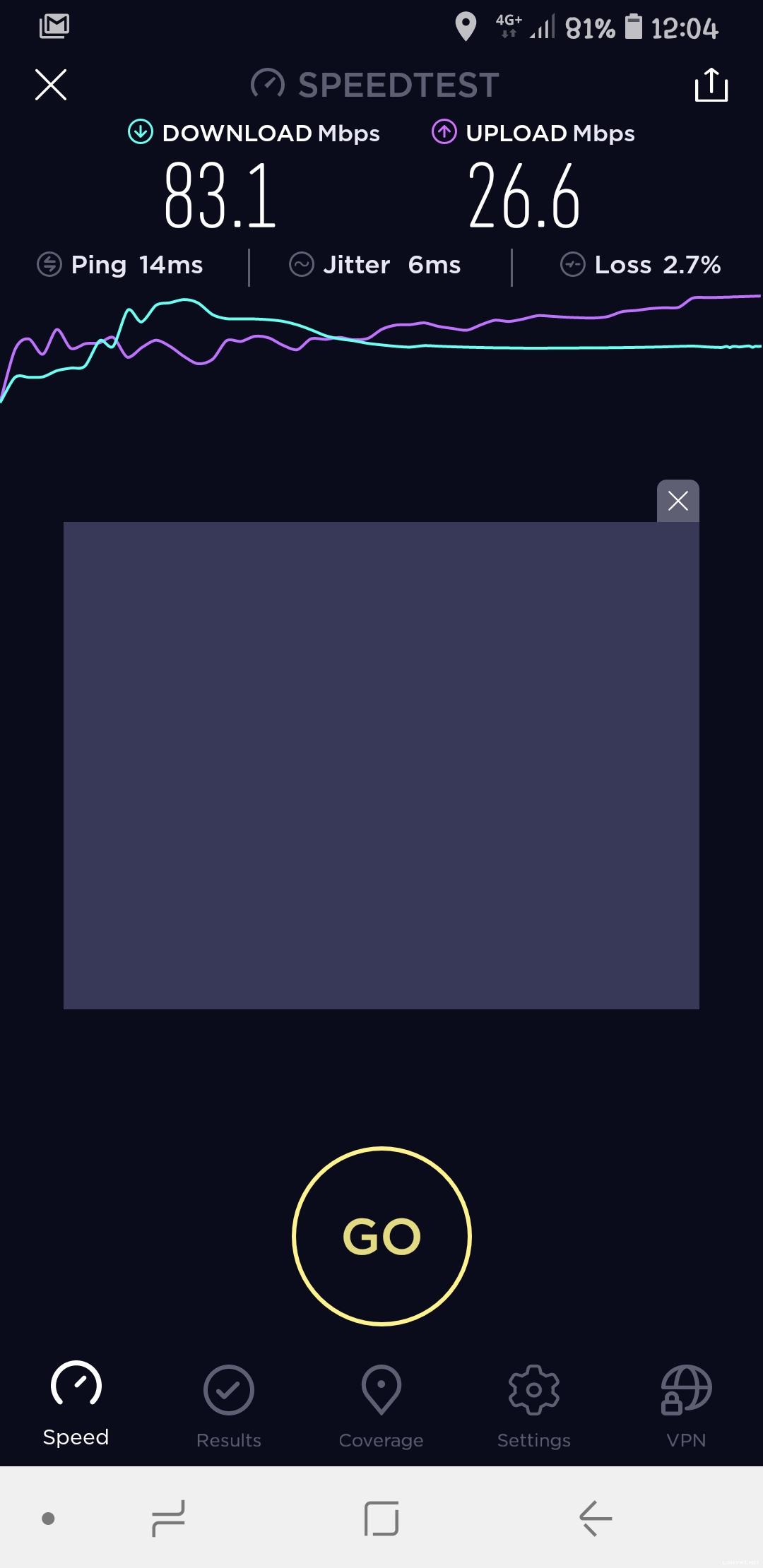The width and height of the screenshot is (763, 1568).
Task: Dismiss the ad banner
Action: [x=678, y=501]
